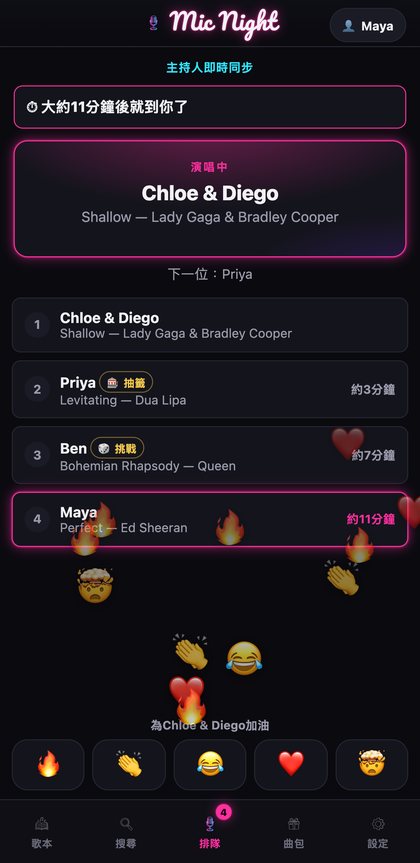
Task: Open Ben's Bohemian Rhapsody queue entry
Action: (x=210, y=455)
